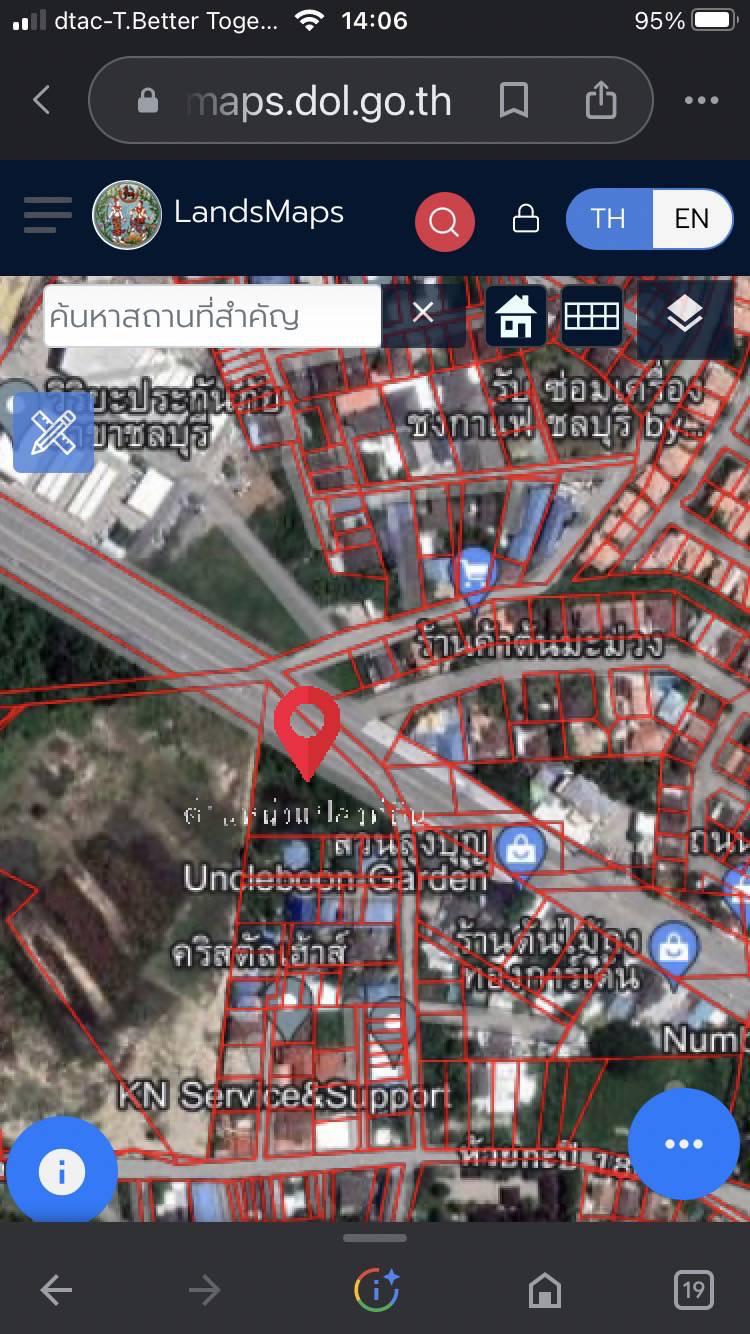This screenshot has width=750, height=1334.
Task: Tap the home map button
Action: pyautogui.click(x=516, y=316)
